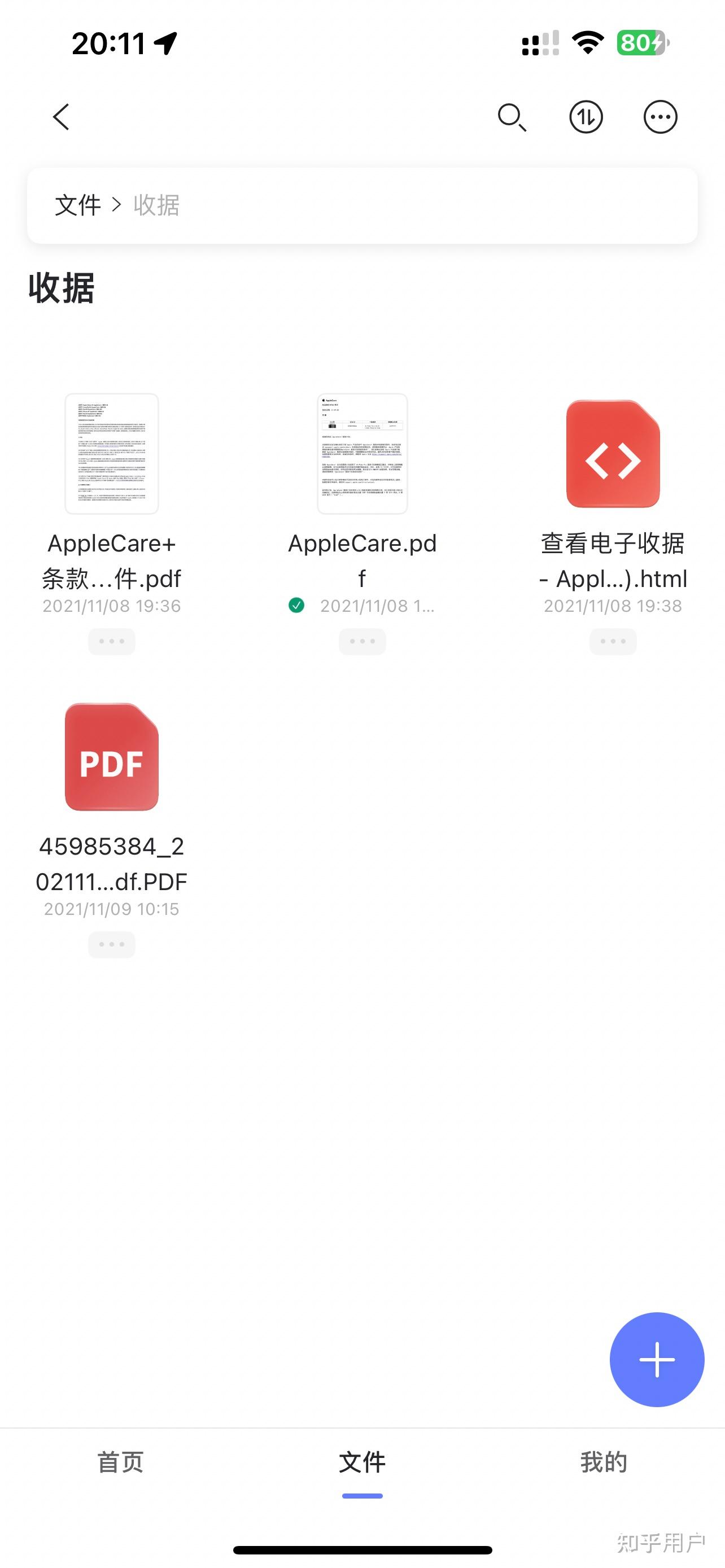
Task: Go to the 我的 tab
Action: [x=603, y=1462]
